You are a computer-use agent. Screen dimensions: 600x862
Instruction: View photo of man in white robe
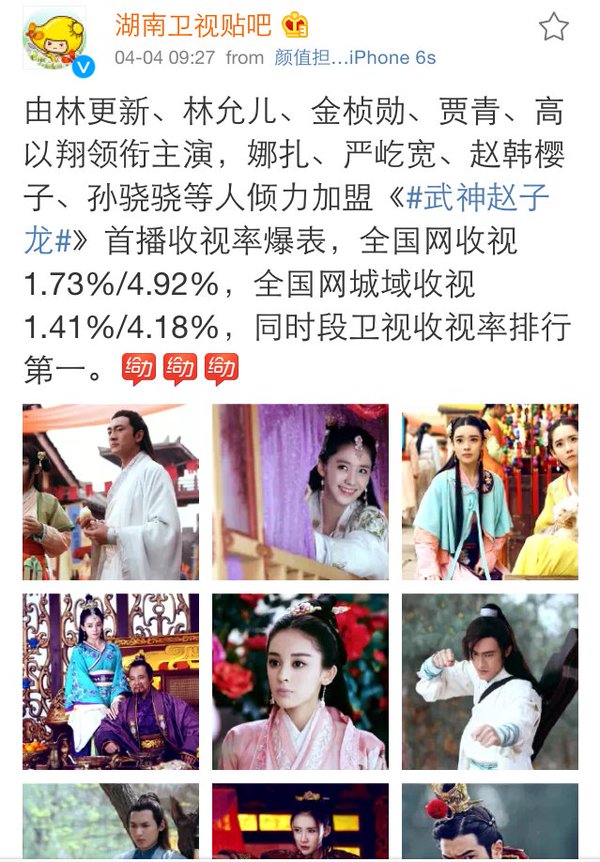click(111, 490)
